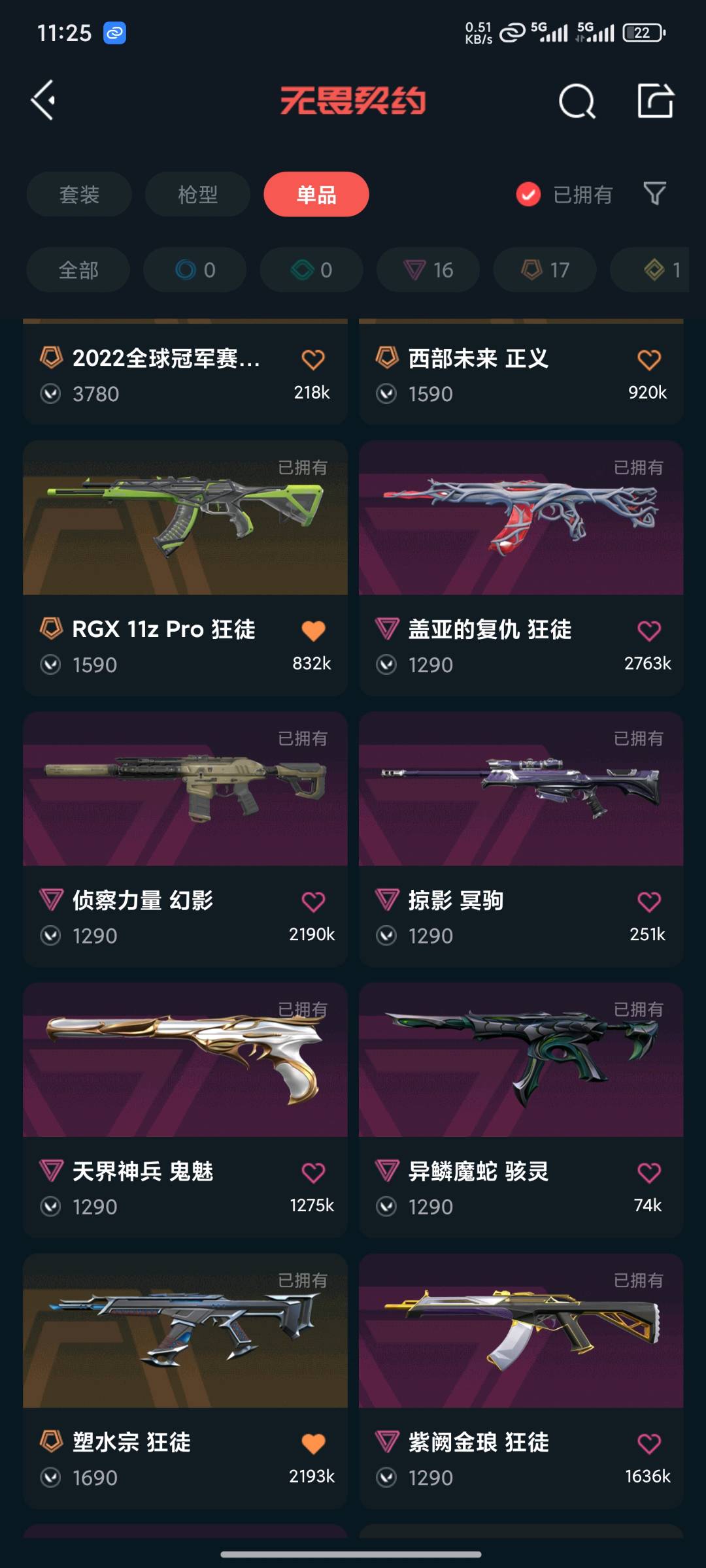
Task: Like the 西部未来 正义 skin
Action: (649, 359)
